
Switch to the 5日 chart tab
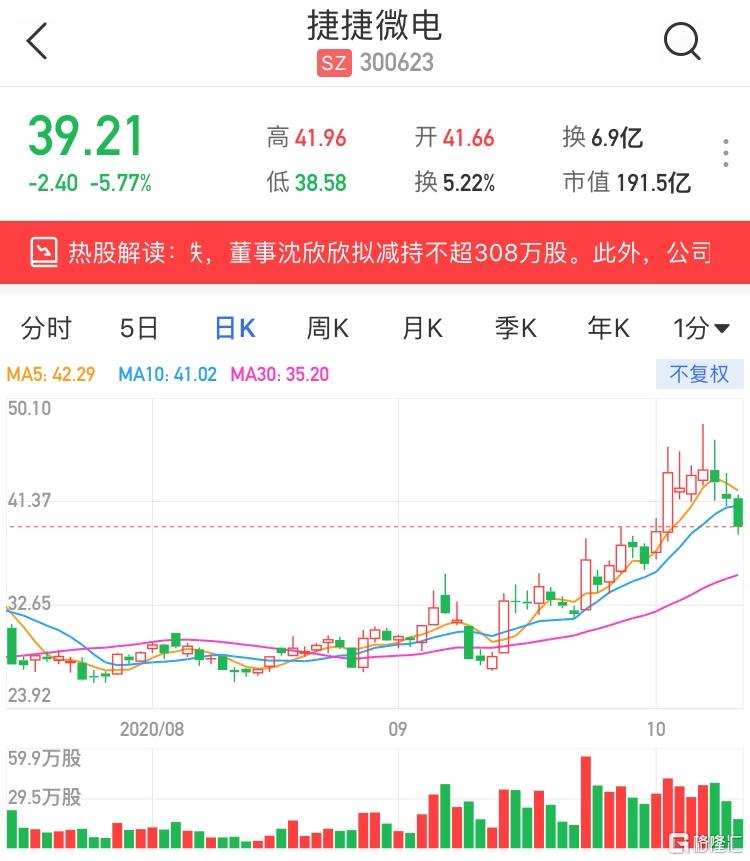[139, 328]
